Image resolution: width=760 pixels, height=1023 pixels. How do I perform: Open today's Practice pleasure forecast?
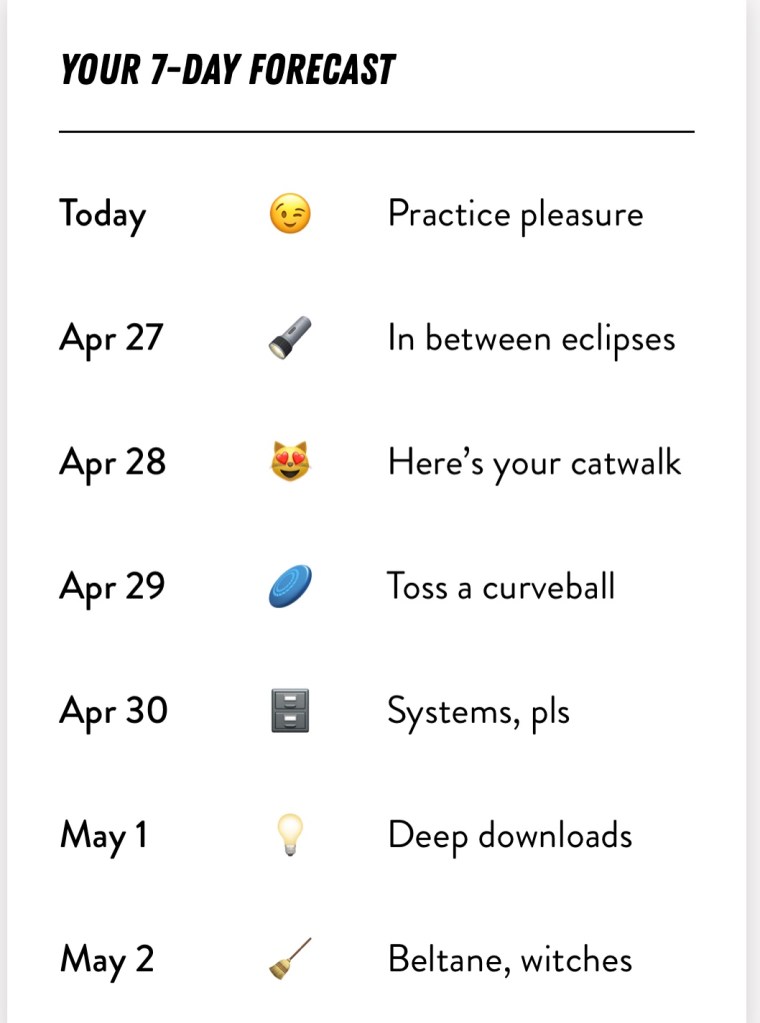[x=514, y=214]
